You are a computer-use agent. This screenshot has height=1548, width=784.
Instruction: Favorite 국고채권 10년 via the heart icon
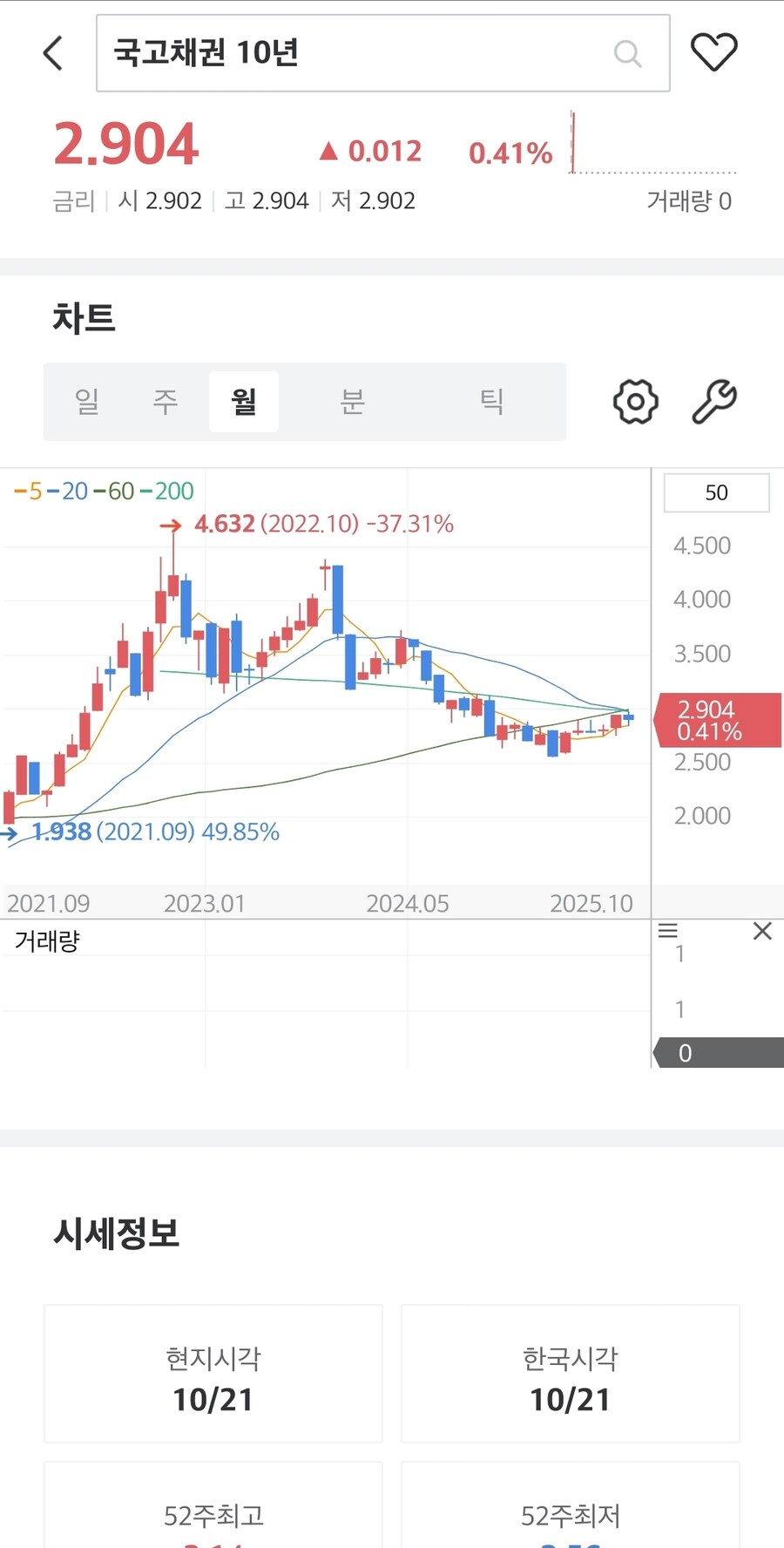pos(713,51)
